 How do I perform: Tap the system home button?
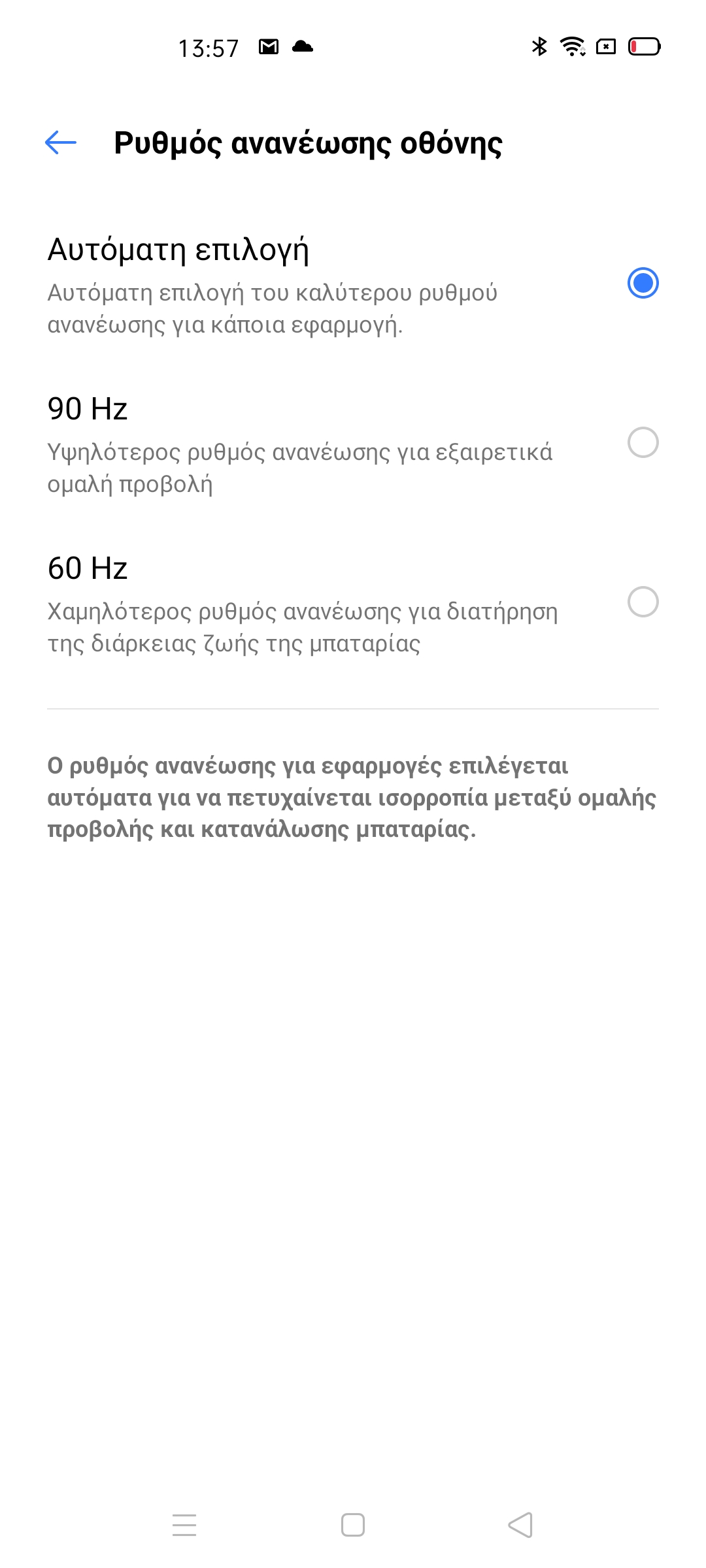tap(353, 1525)
